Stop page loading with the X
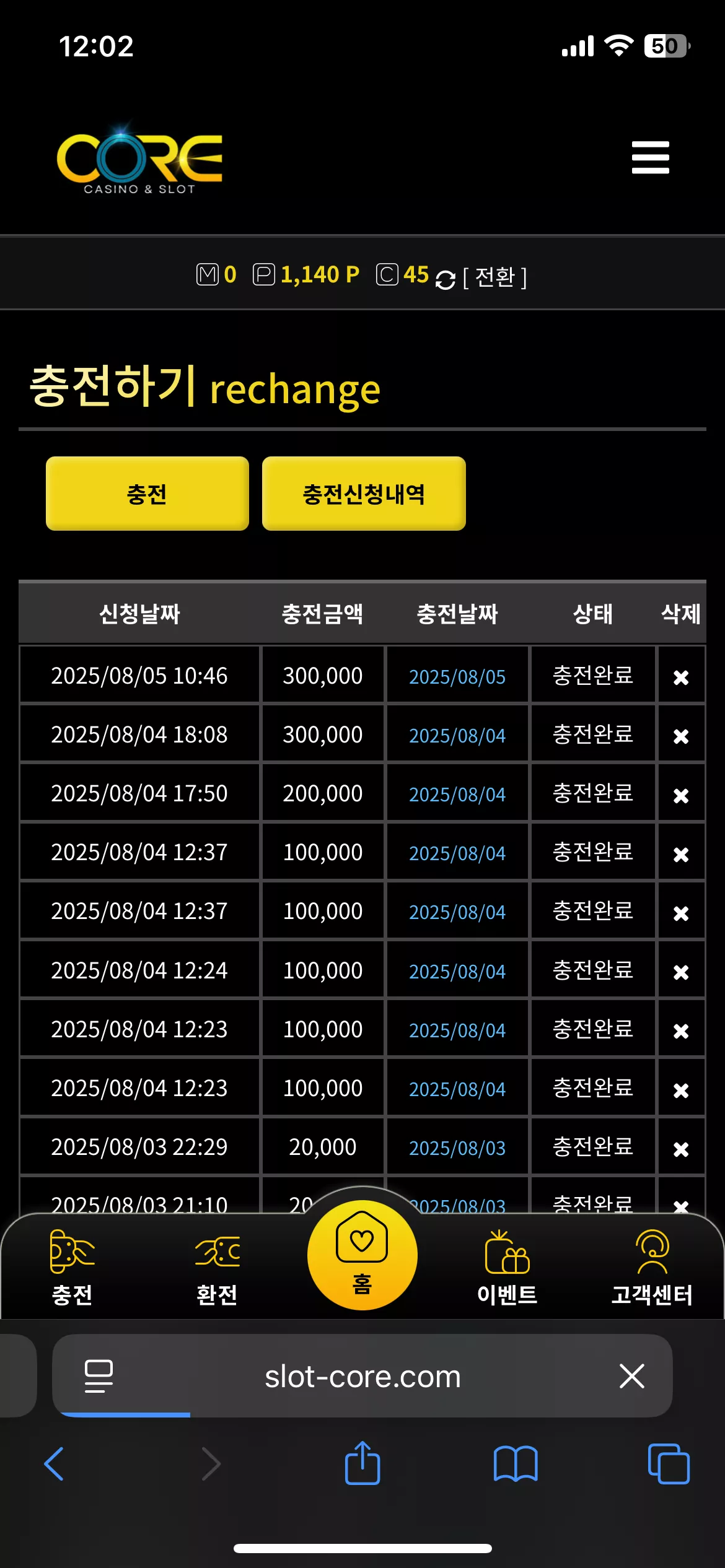This screenshot has height=1568, width=725. [632, 1376]
